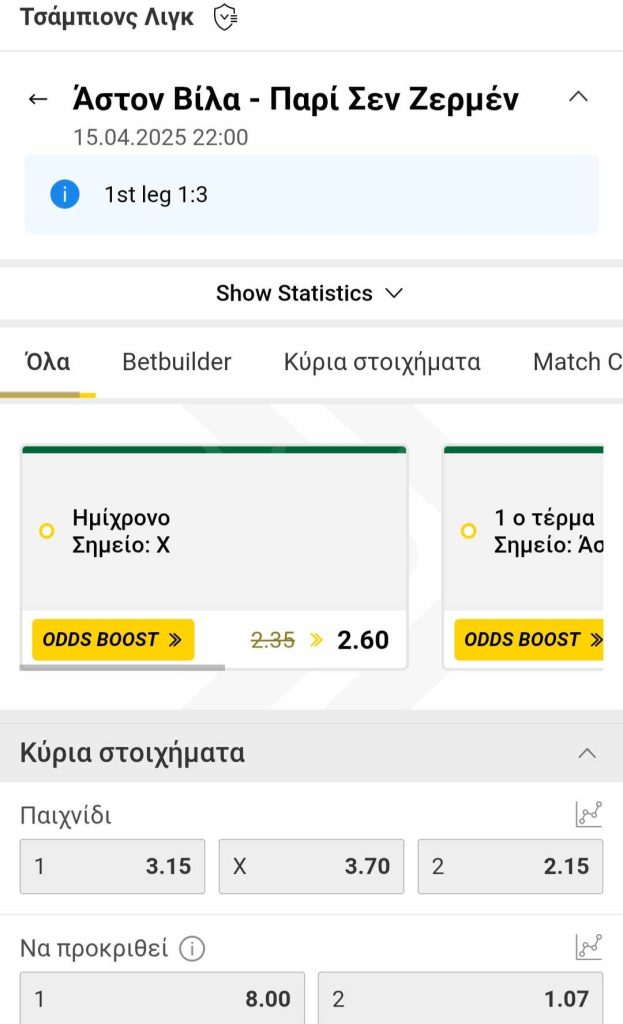Back team 1 to qualify at 8.00
This screenshot has width=623, height=1024.
(x=162, y=998)
